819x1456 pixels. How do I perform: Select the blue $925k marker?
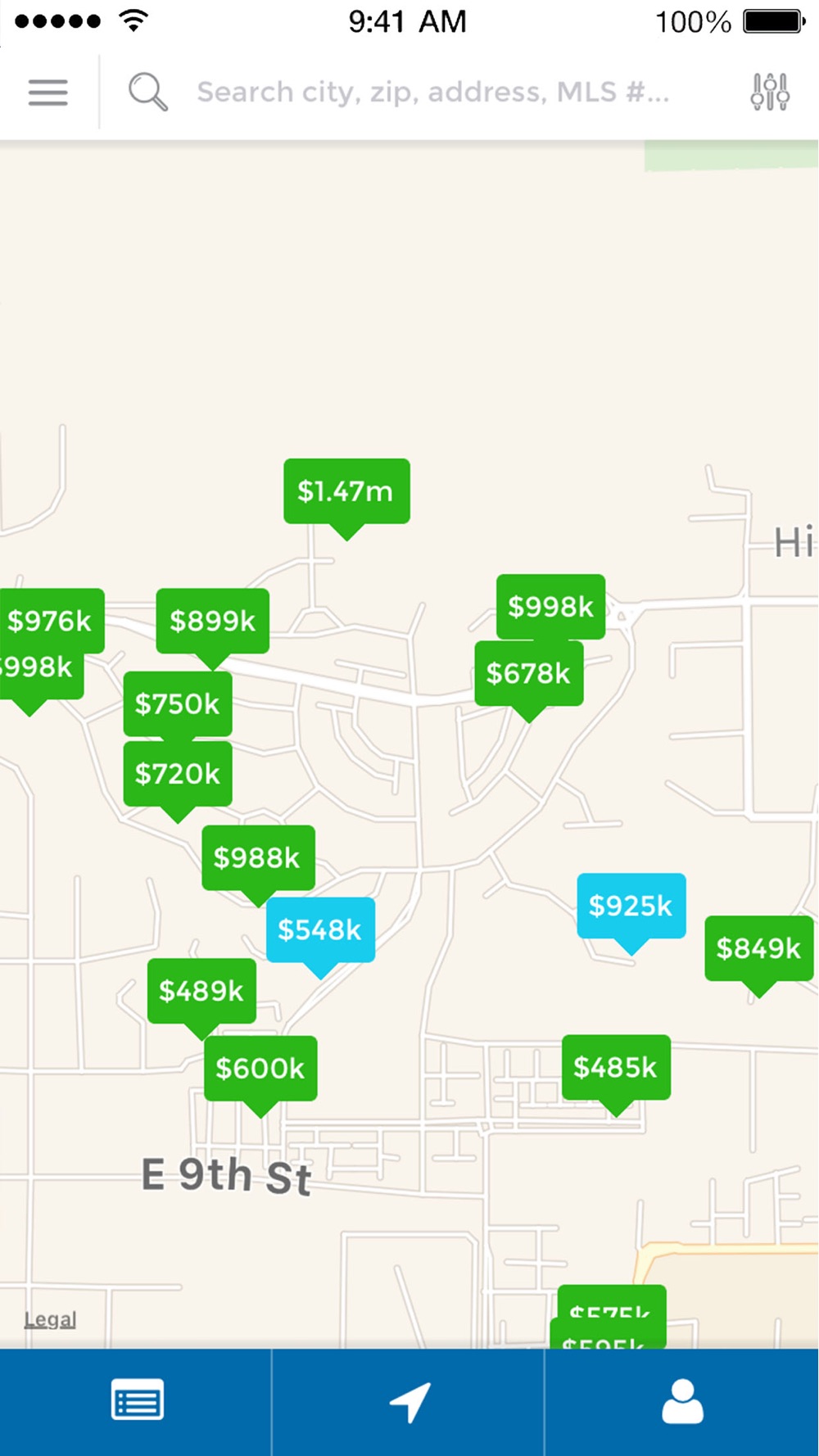(631, 906)
